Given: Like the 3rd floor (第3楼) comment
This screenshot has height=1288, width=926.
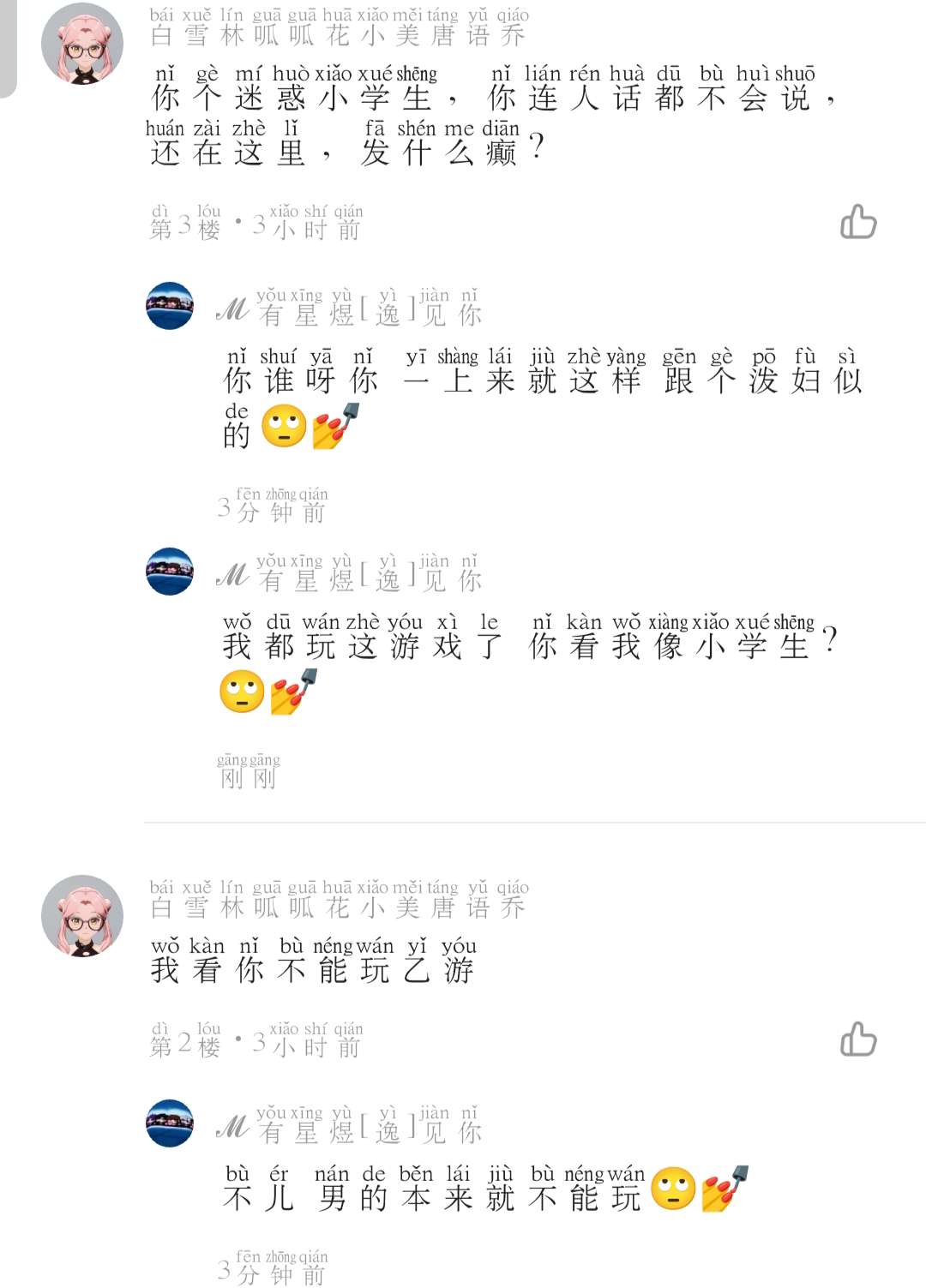Looking at the screenshot, I should pyautogui.click(x=858, y=222).
